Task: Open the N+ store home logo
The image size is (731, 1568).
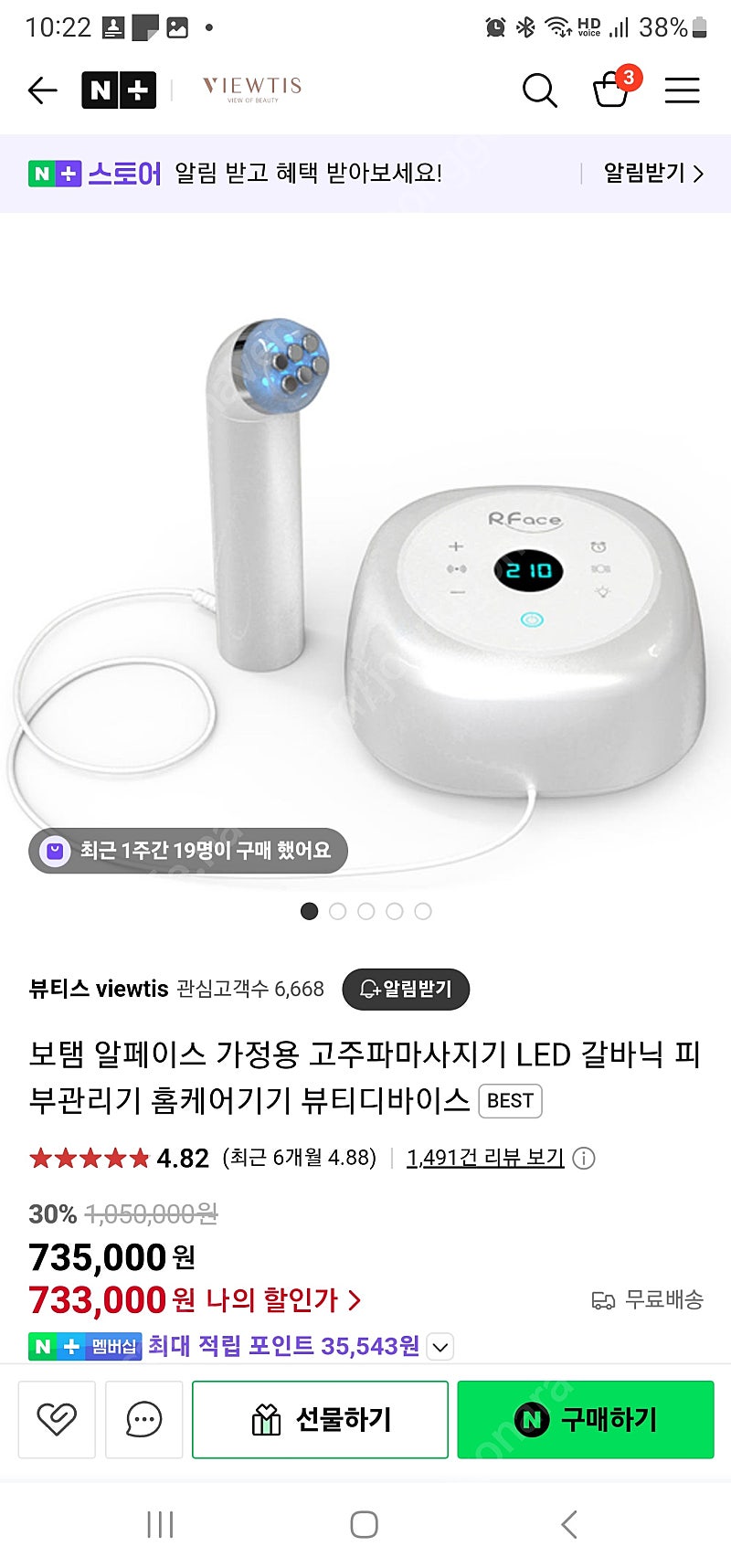Action: tap(119, 90)
